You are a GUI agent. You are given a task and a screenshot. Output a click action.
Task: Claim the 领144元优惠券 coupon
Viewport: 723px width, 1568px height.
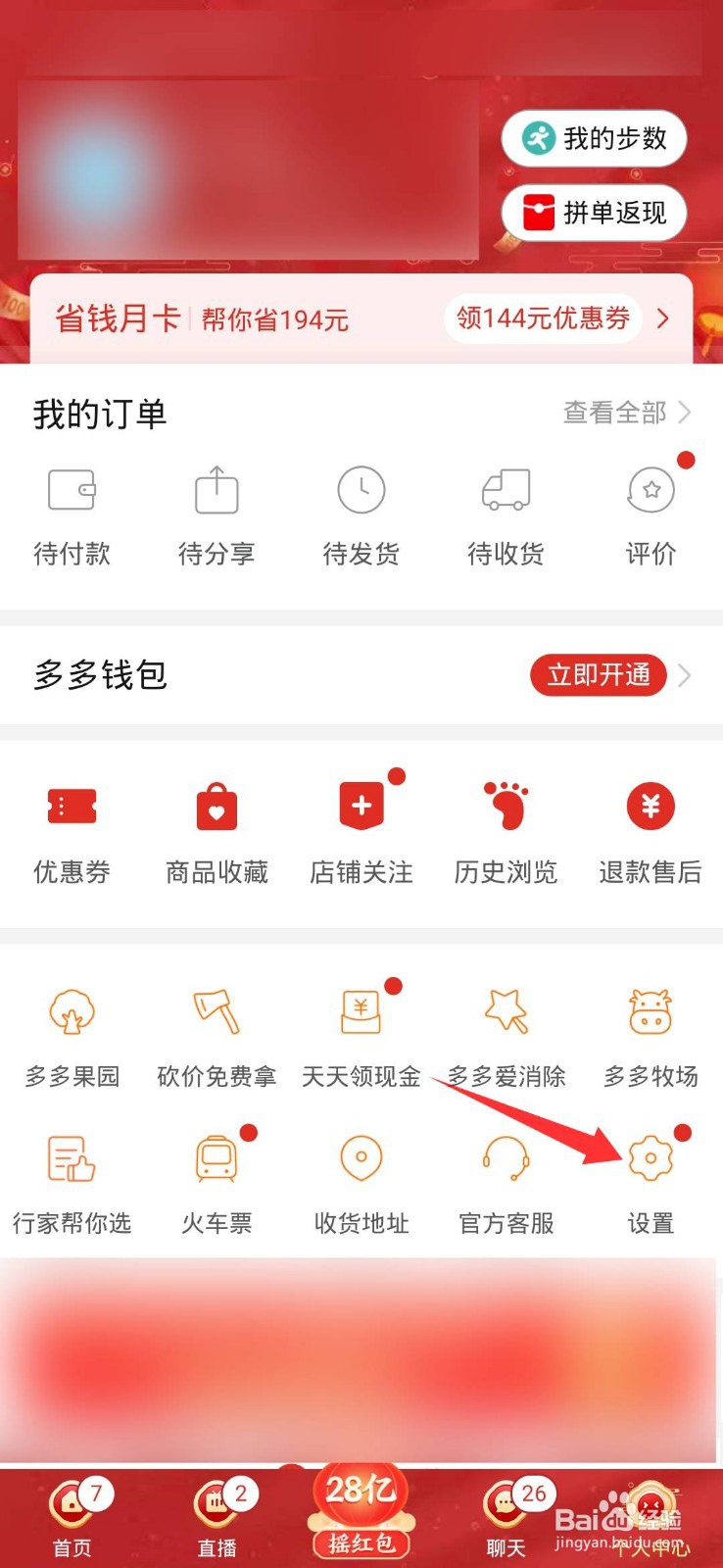click(544, 318)
